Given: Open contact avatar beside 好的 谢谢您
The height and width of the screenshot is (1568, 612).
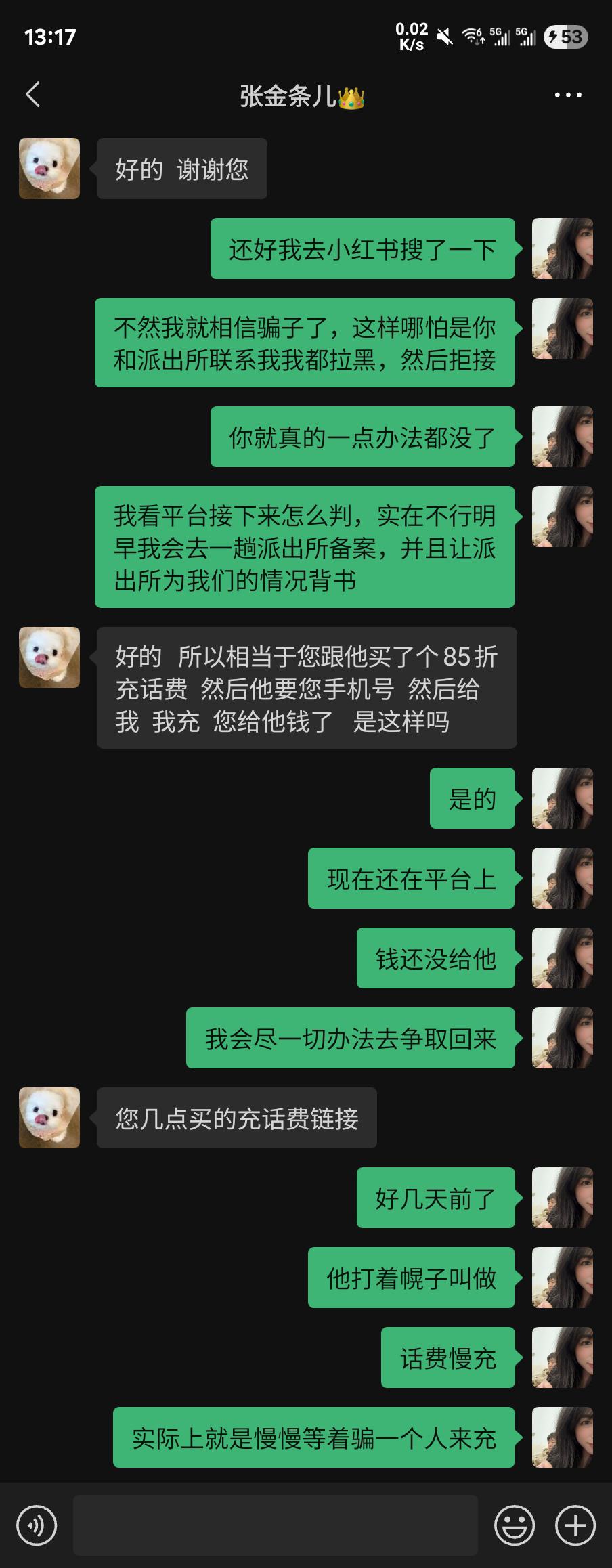Looking at the screenshot, I should click(x=49, y=169).
